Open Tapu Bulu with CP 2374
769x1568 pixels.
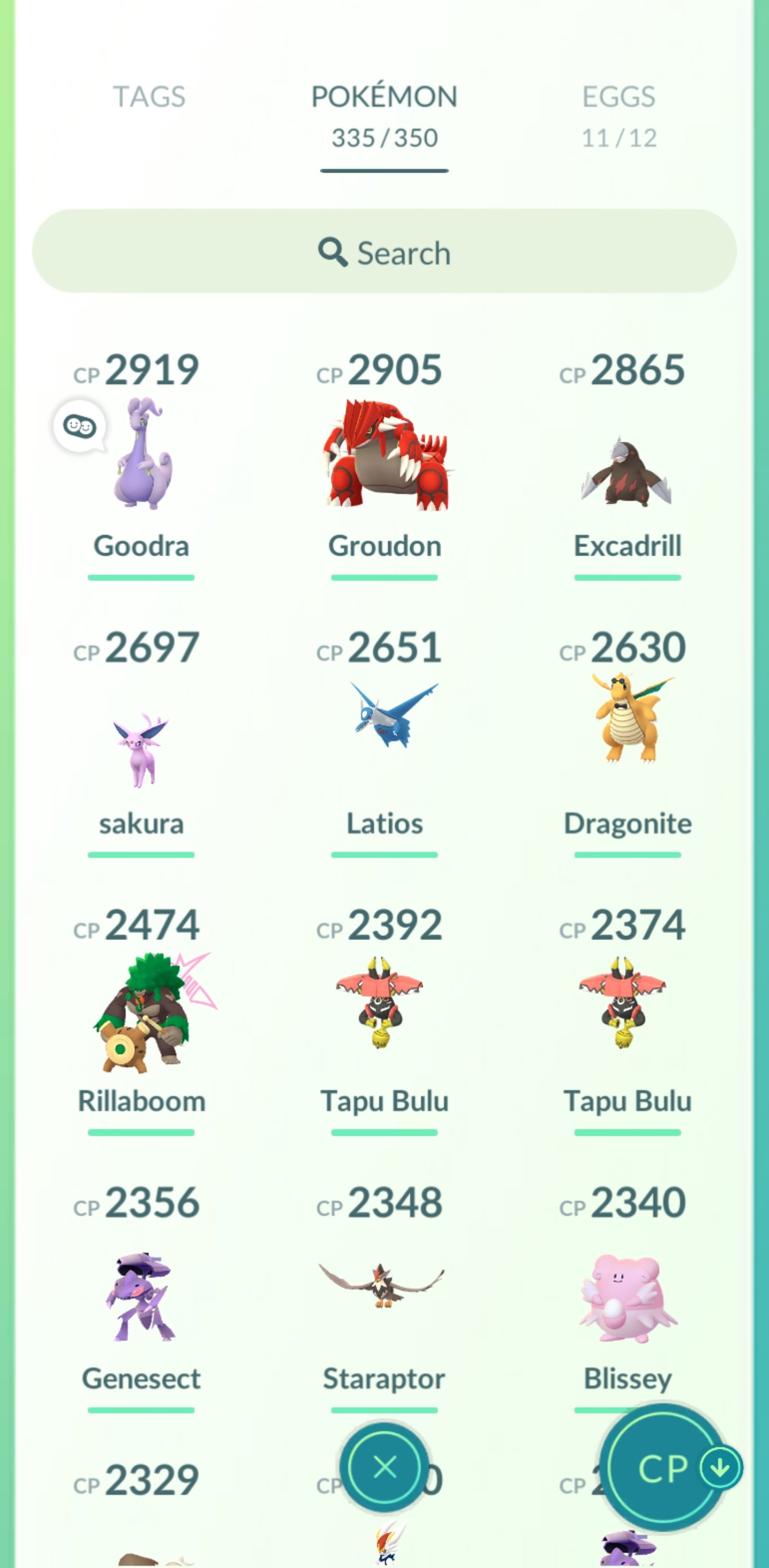pyautogui.click(x=627, y=1004)
